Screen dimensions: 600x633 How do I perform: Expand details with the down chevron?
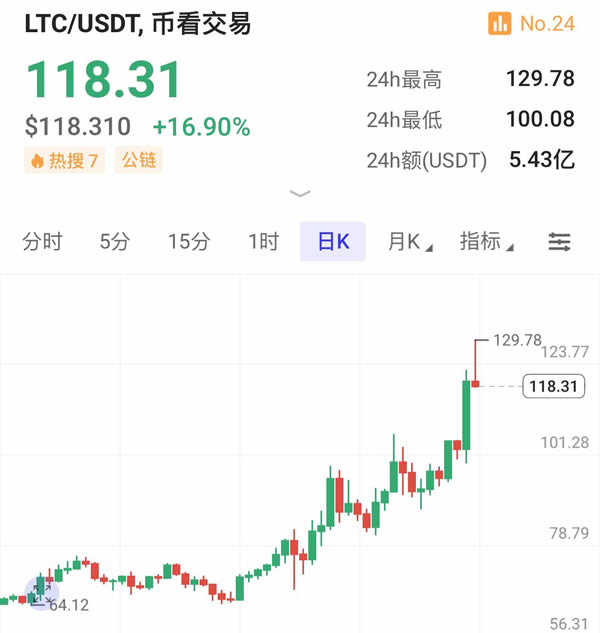pyautogui.click(x=300, y=193)
